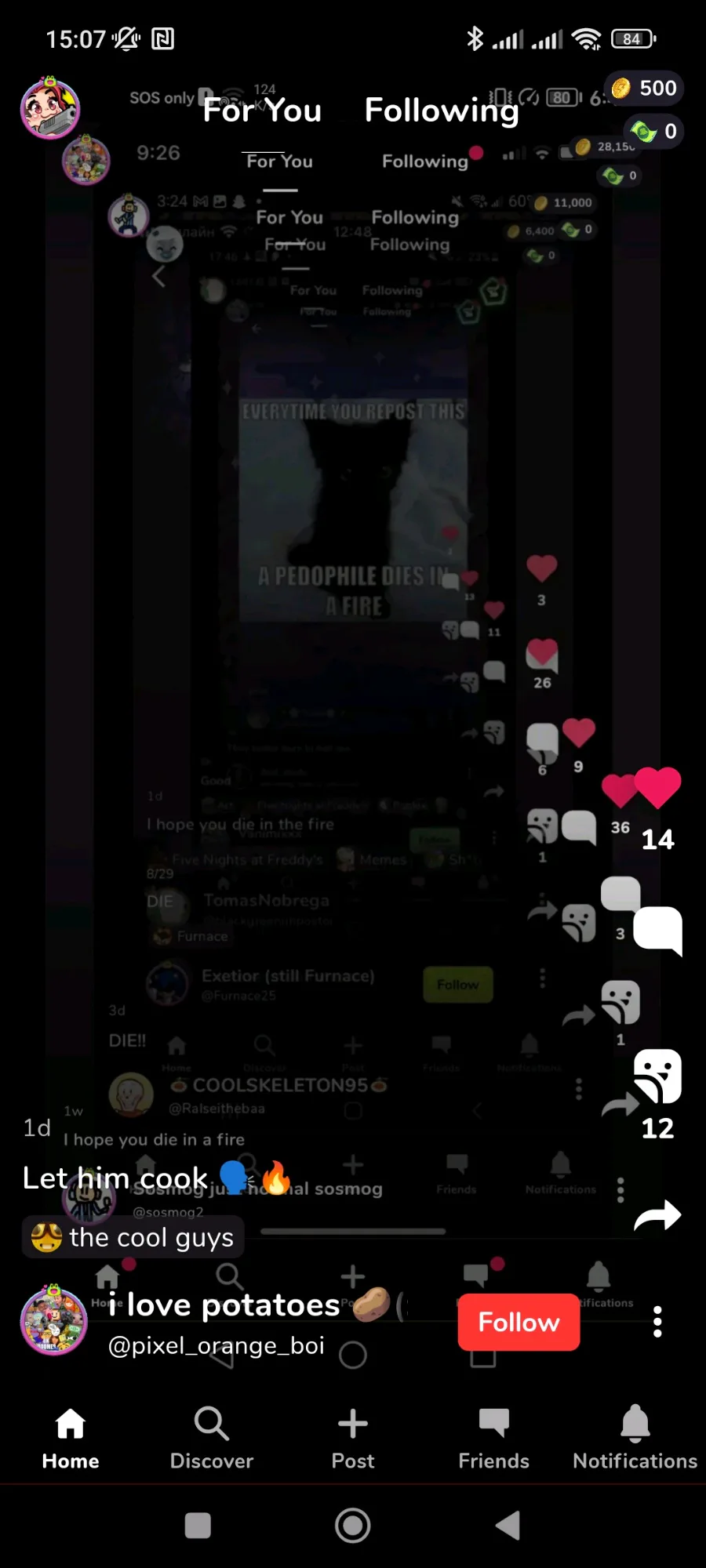The height and width of the screenshot is (1568, 706).
Task: Open the cool guys community chip
Action: 133,1237
